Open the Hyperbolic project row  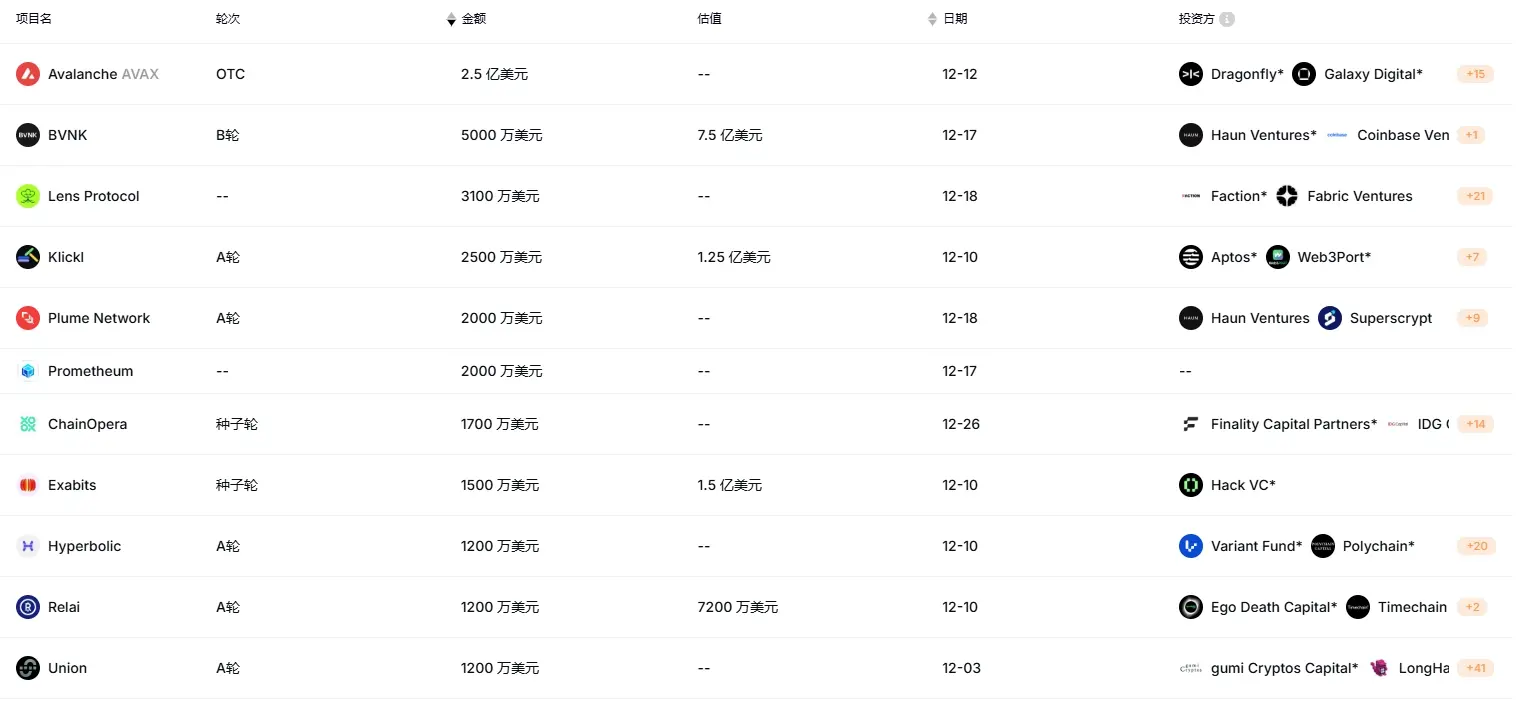coord(84,546)
